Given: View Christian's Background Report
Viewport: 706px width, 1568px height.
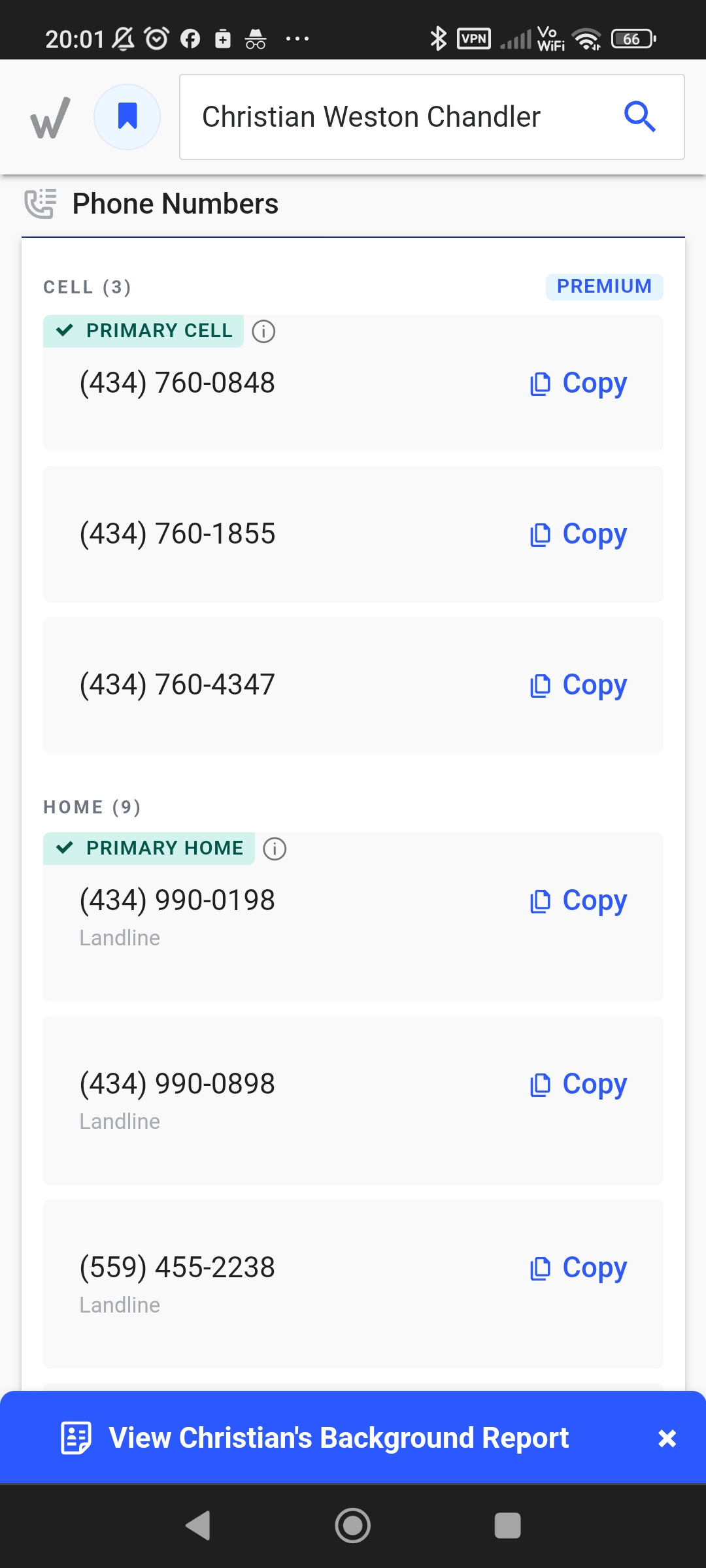Looking at the screenshot, I should 314,1438.
